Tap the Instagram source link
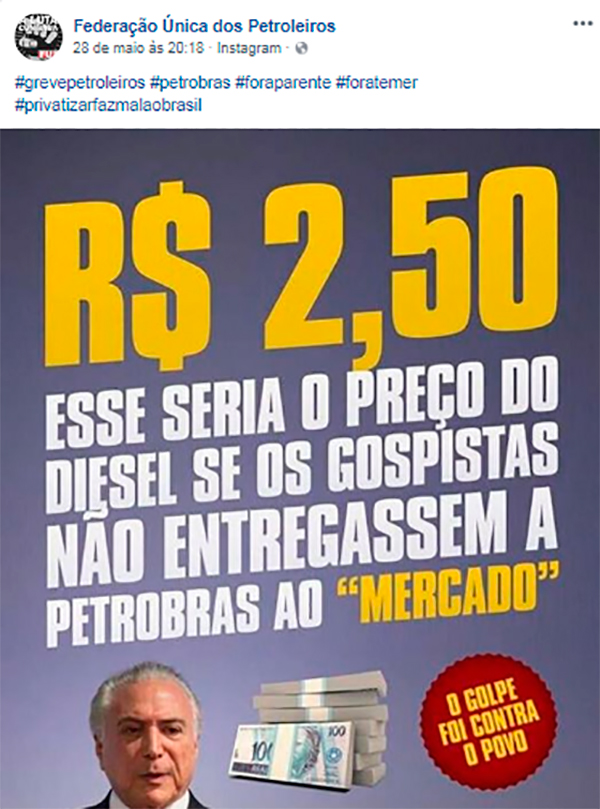 click(x=243, y=48)
